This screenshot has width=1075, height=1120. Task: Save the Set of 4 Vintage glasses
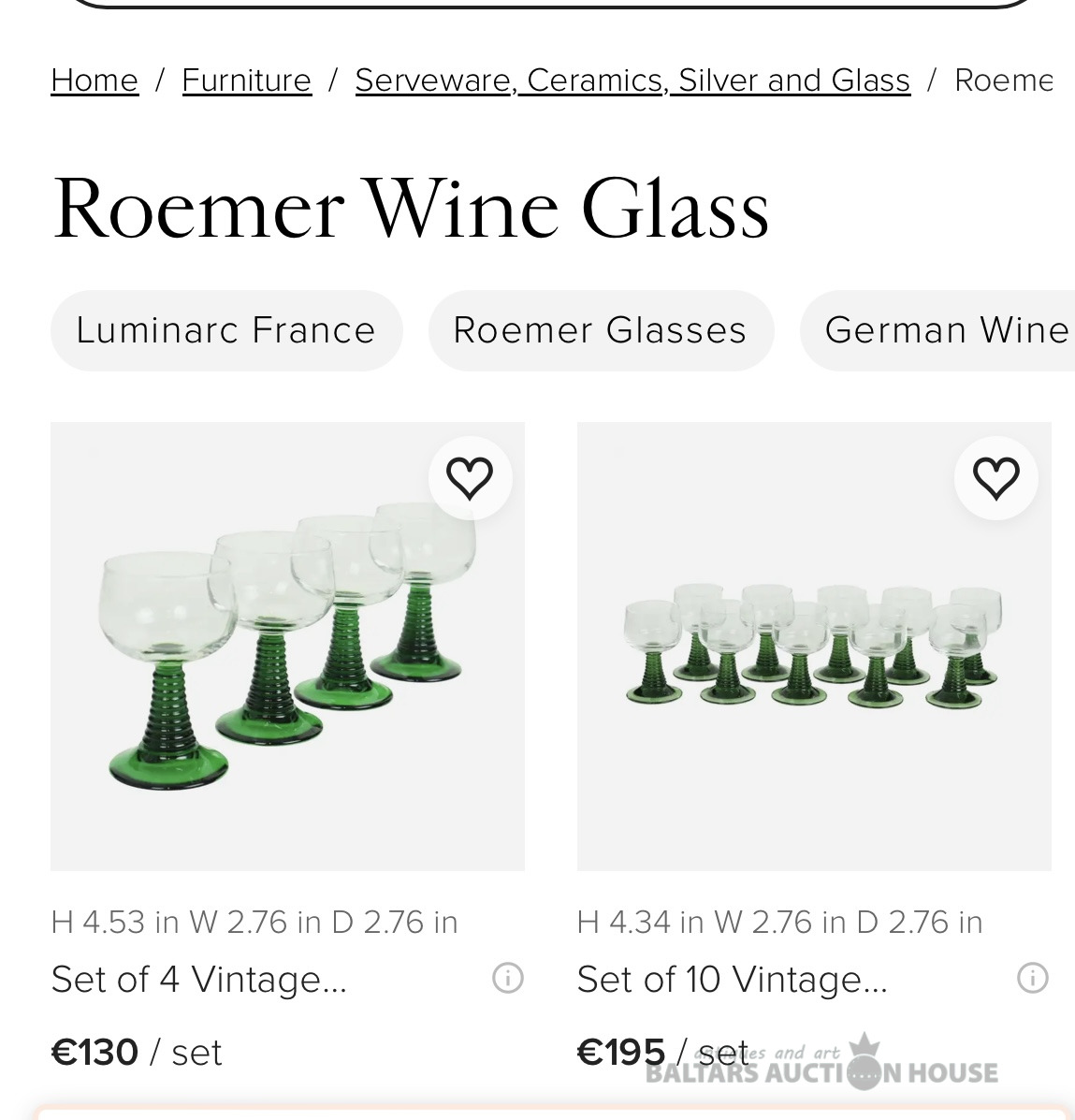click(x=470, y=478)
